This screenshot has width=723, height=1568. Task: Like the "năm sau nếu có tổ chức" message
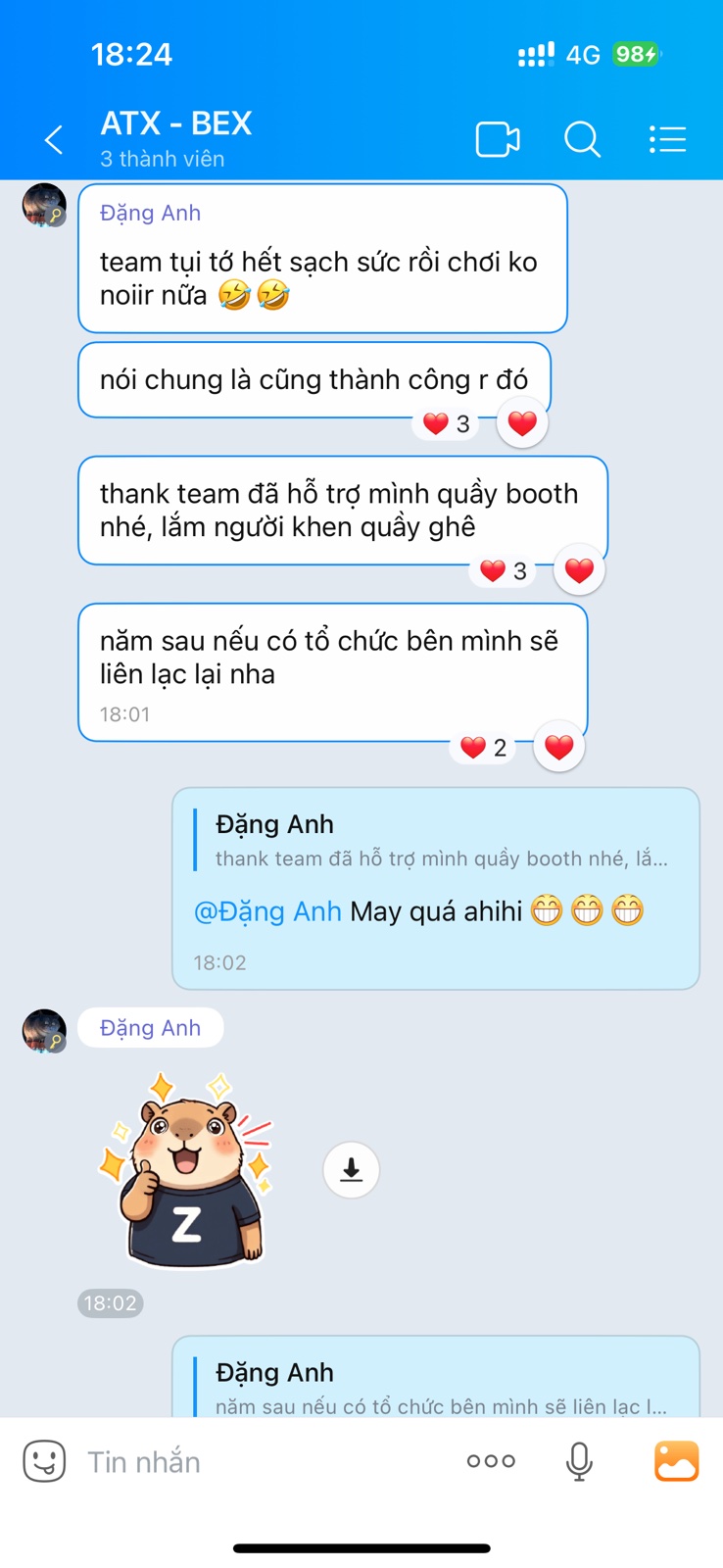558,748
